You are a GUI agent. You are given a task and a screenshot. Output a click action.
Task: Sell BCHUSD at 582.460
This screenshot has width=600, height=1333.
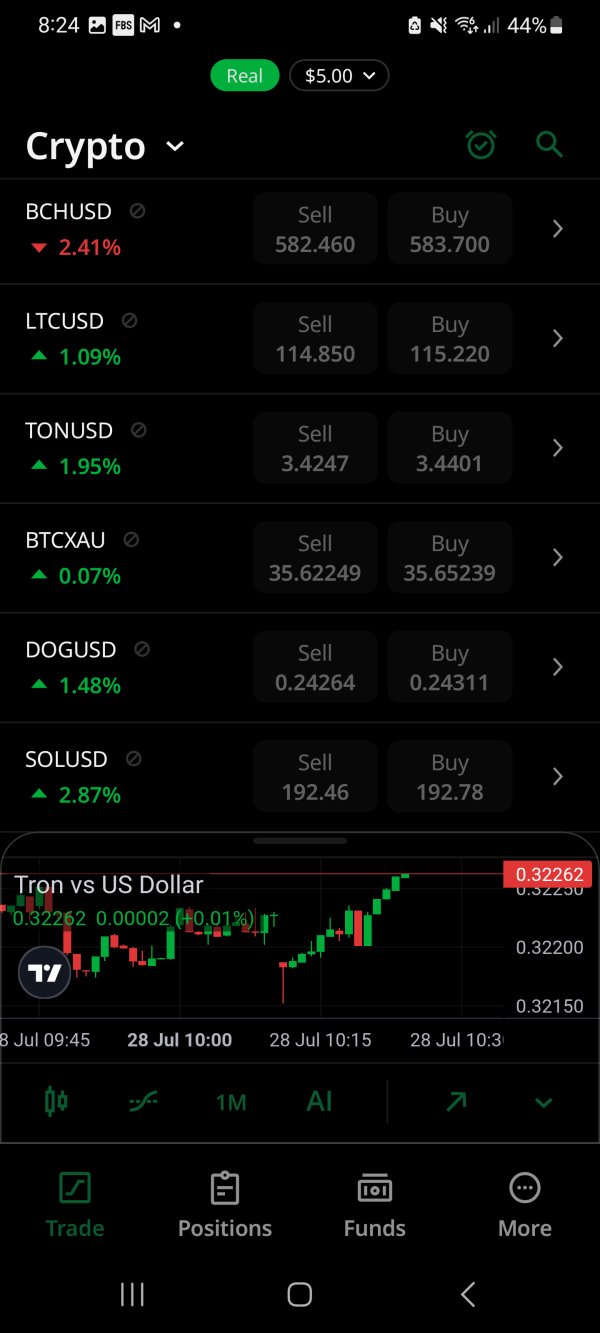(315, 229)
